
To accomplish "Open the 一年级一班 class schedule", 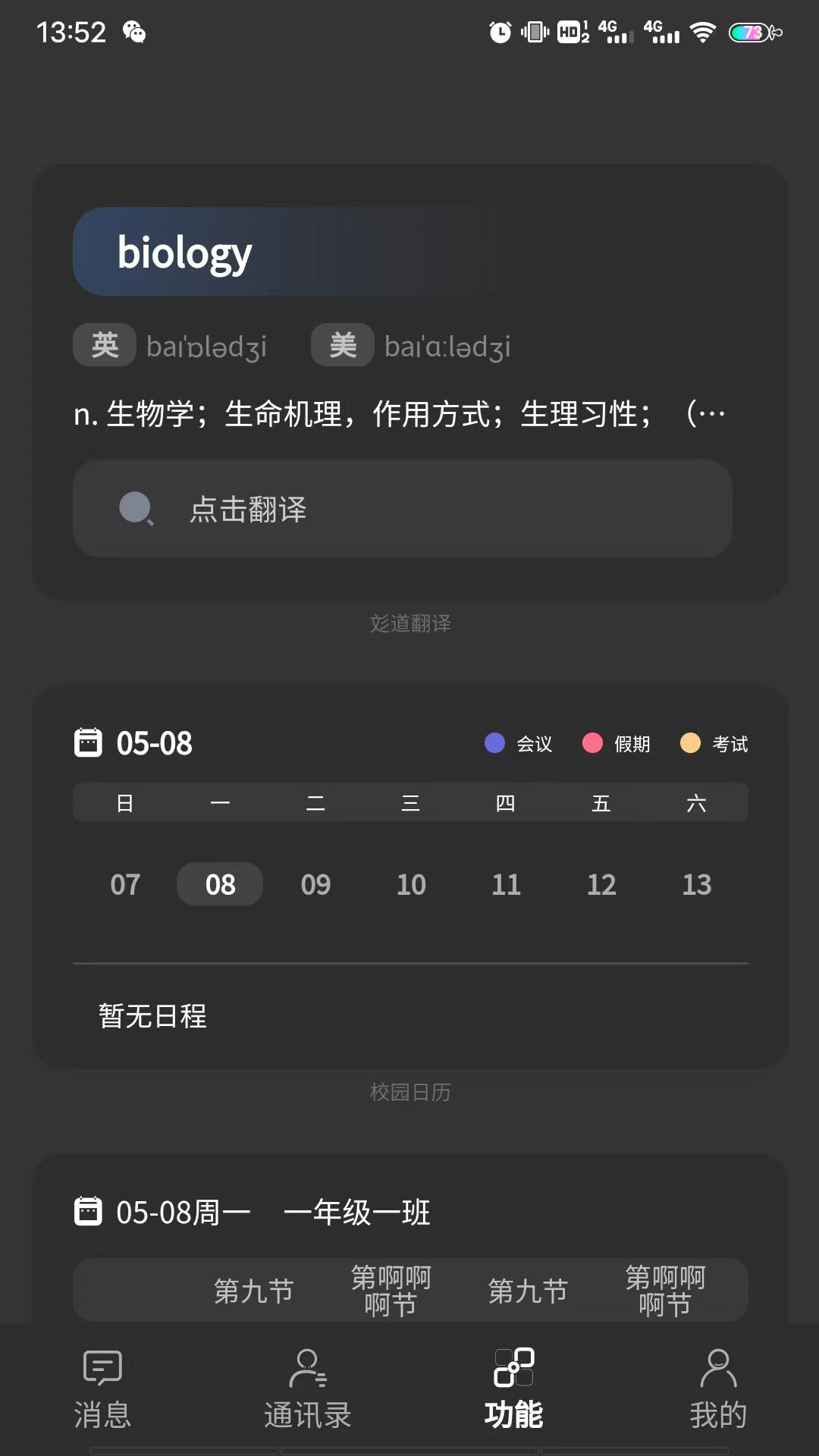I will point(356,1212).
